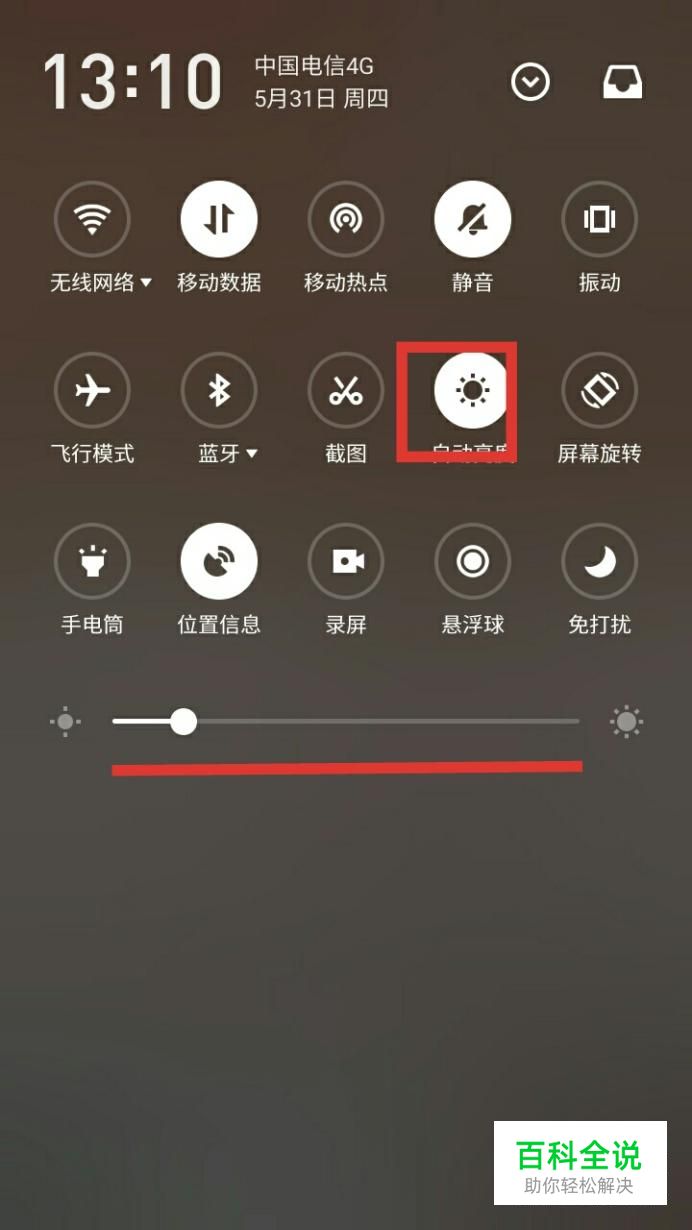This screenshot has width=692, height=1230.
Task: Toggle the 无线网络 Wi-Fi switch
Action: [x=92, y=219]
